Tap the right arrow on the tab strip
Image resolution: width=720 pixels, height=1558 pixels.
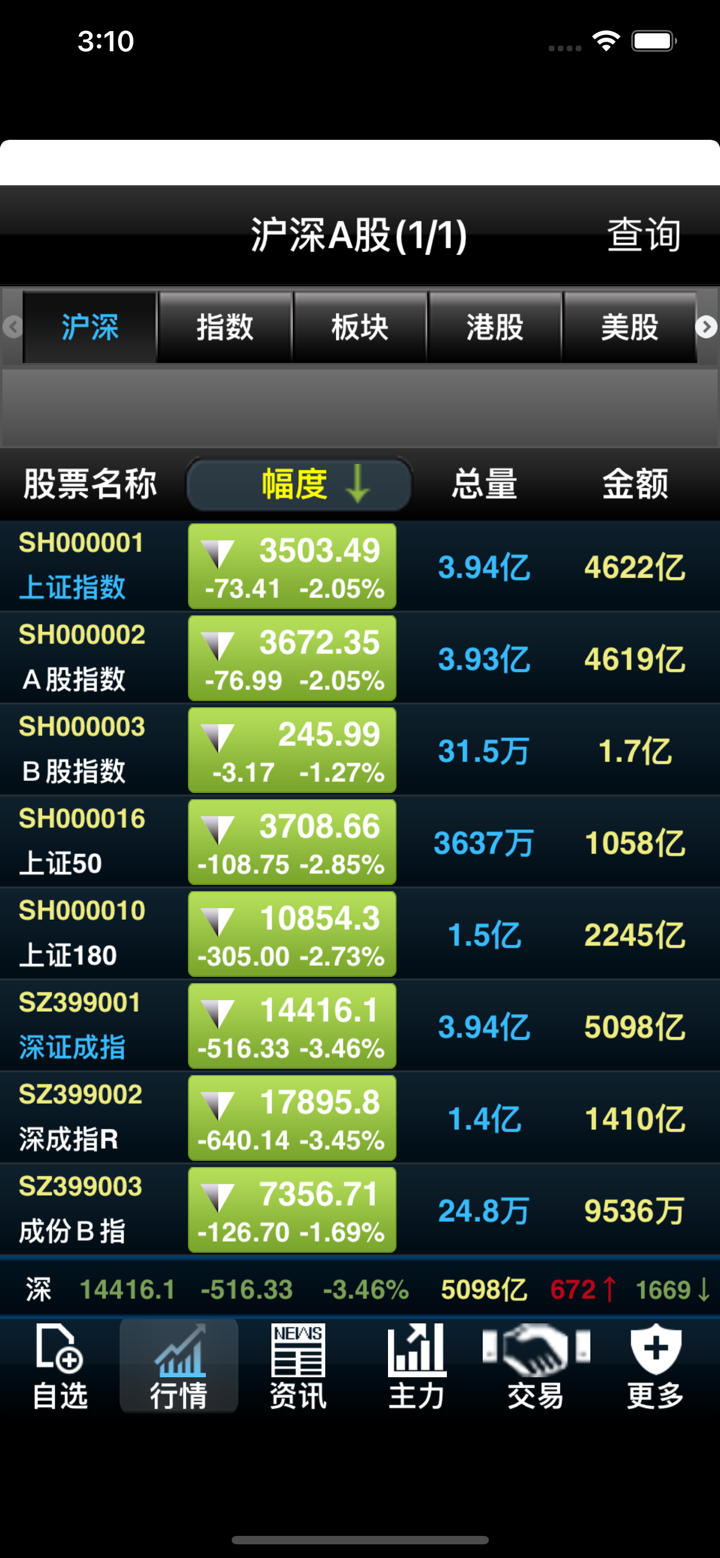point(706,327)
